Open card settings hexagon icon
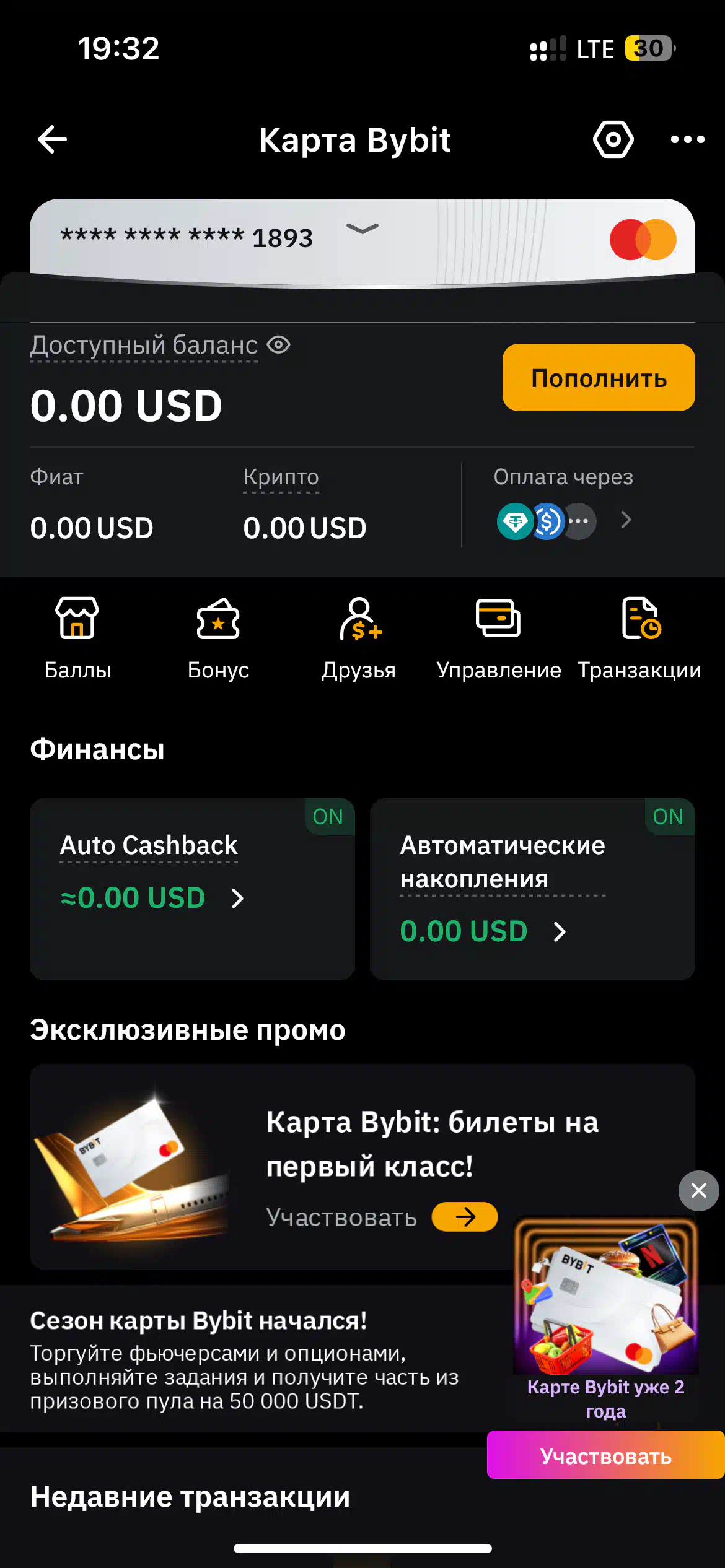 tap(613, 140)
